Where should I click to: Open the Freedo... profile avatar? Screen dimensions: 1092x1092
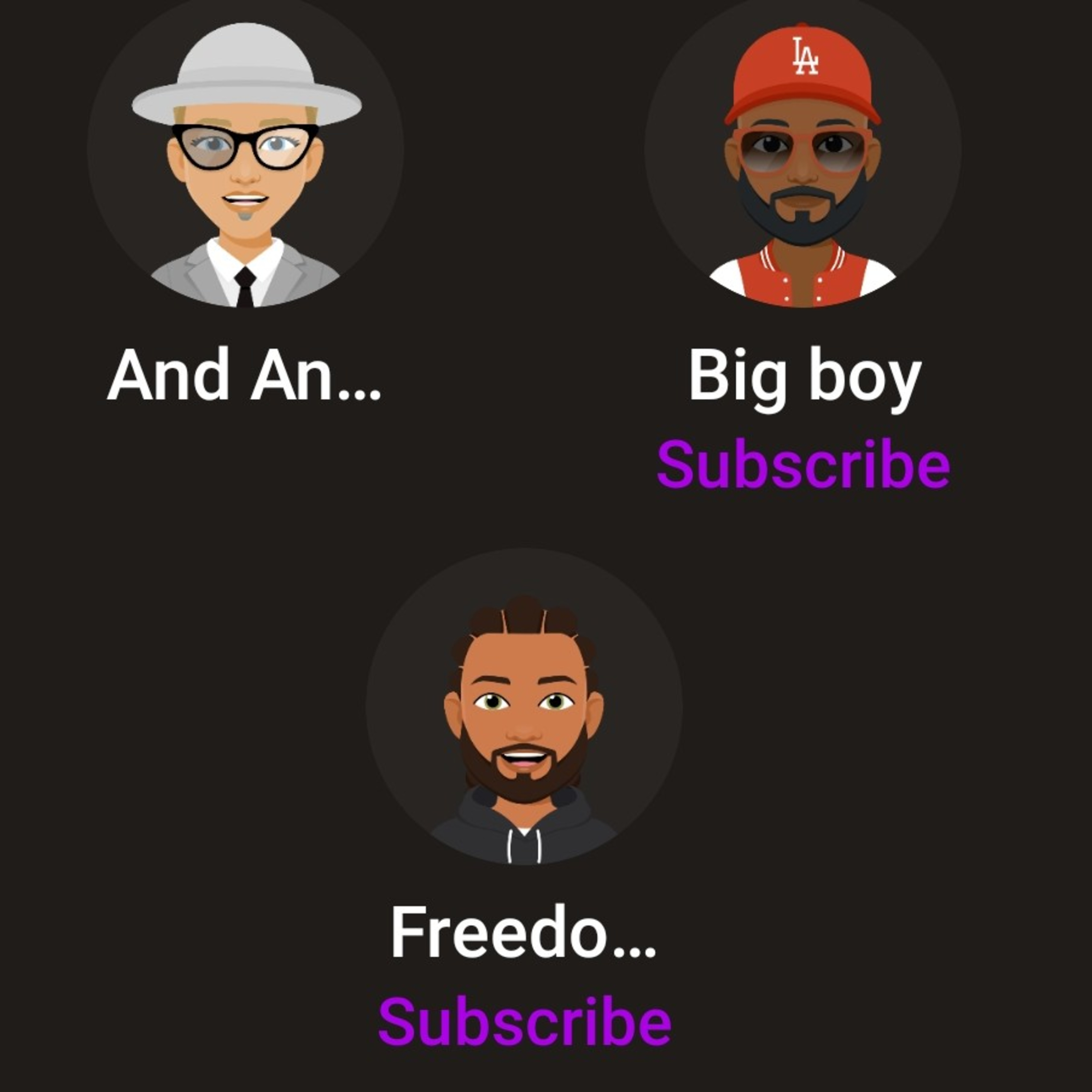click(524, 707)
